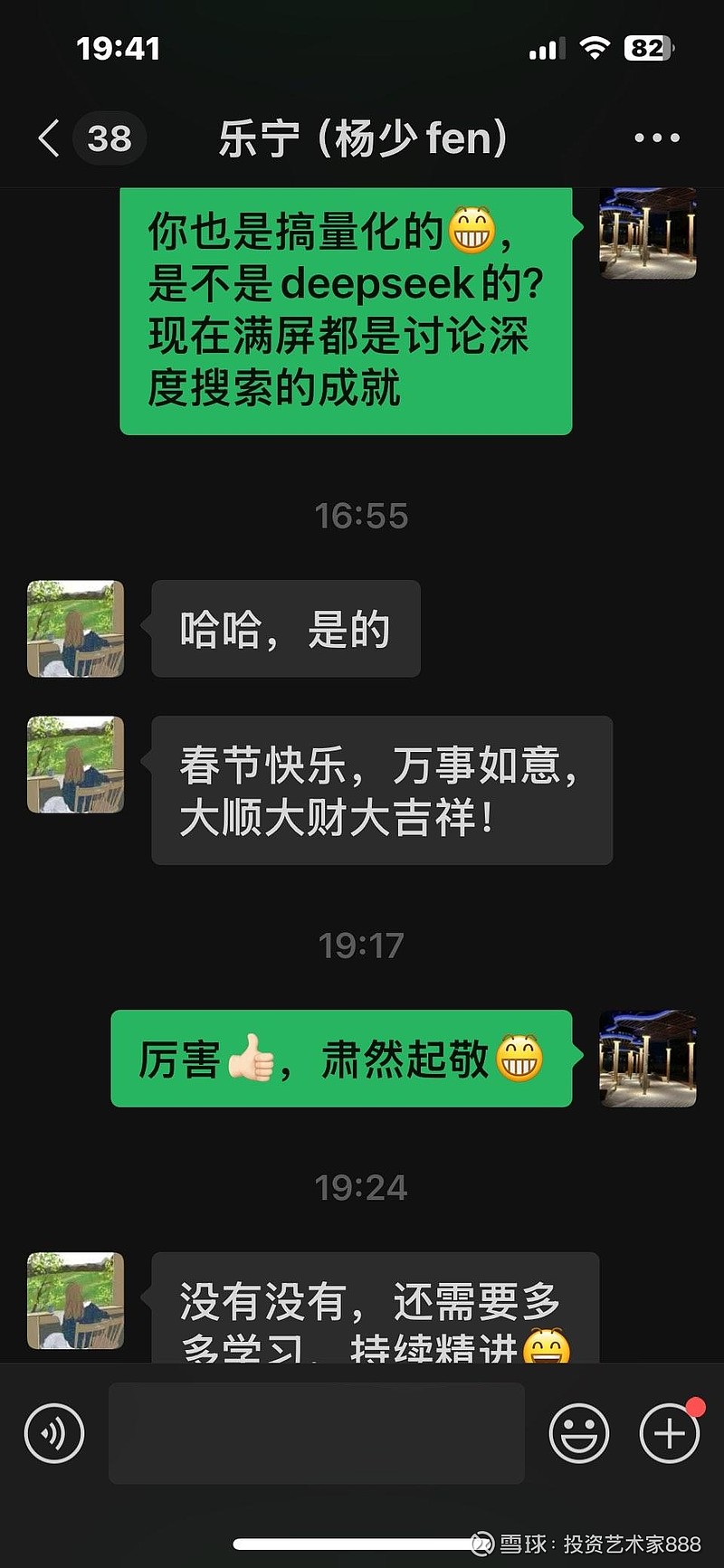Open contact 乐宁 (杨少fen) chat title
Viewport: 724px width, 1568px height.
[x=362, y=138]
